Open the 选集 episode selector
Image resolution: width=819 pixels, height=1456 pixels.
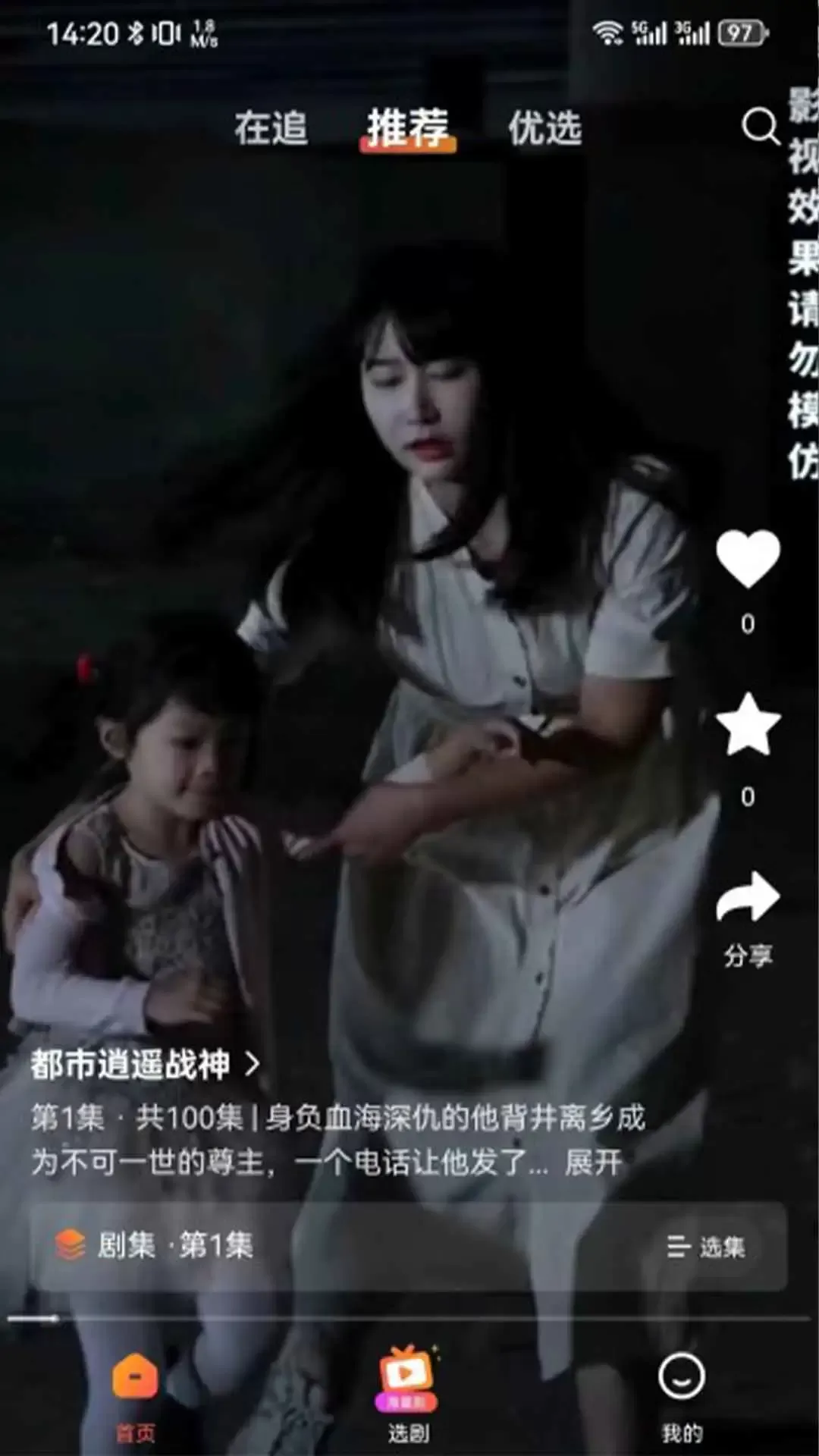[705, 1247]
